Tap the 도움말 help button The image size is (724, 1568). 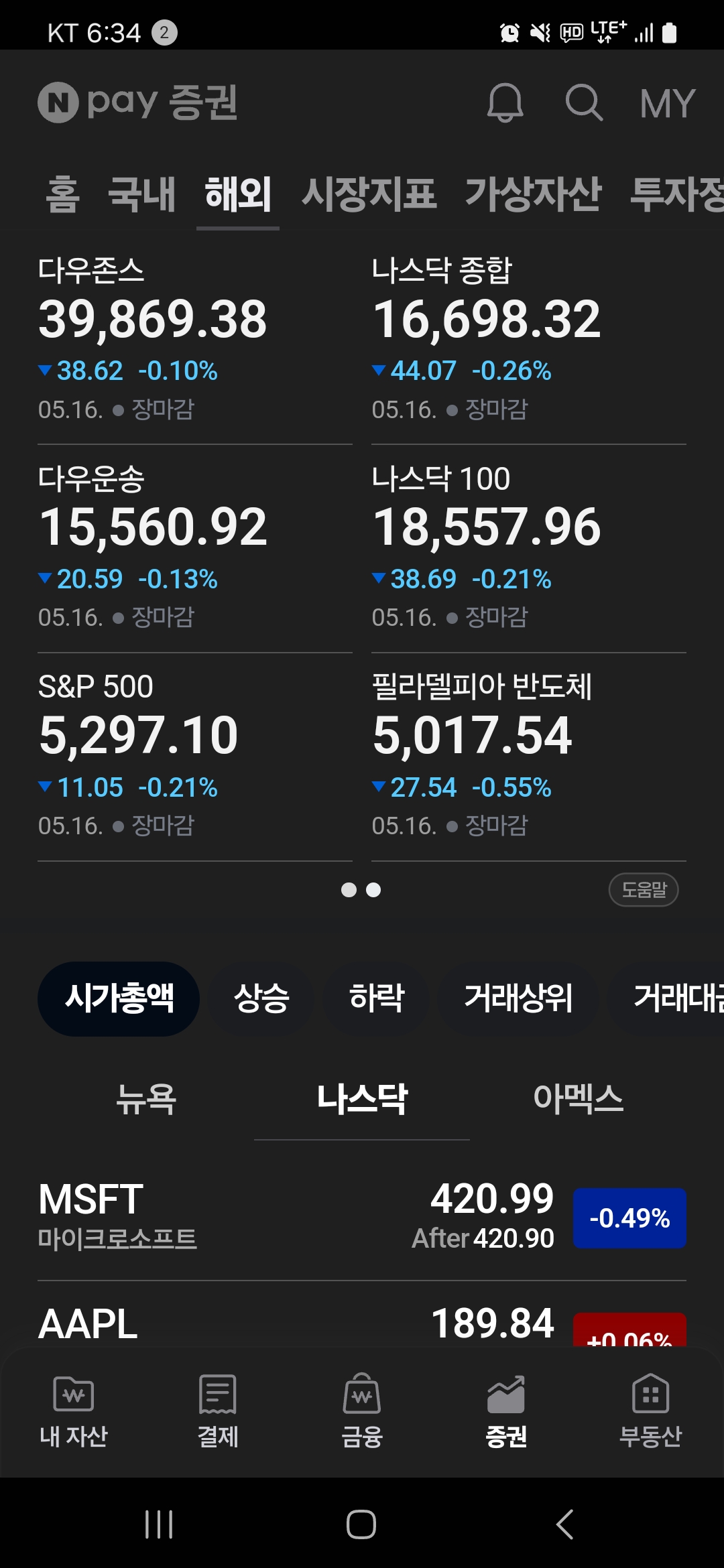(x=644, y=890)
